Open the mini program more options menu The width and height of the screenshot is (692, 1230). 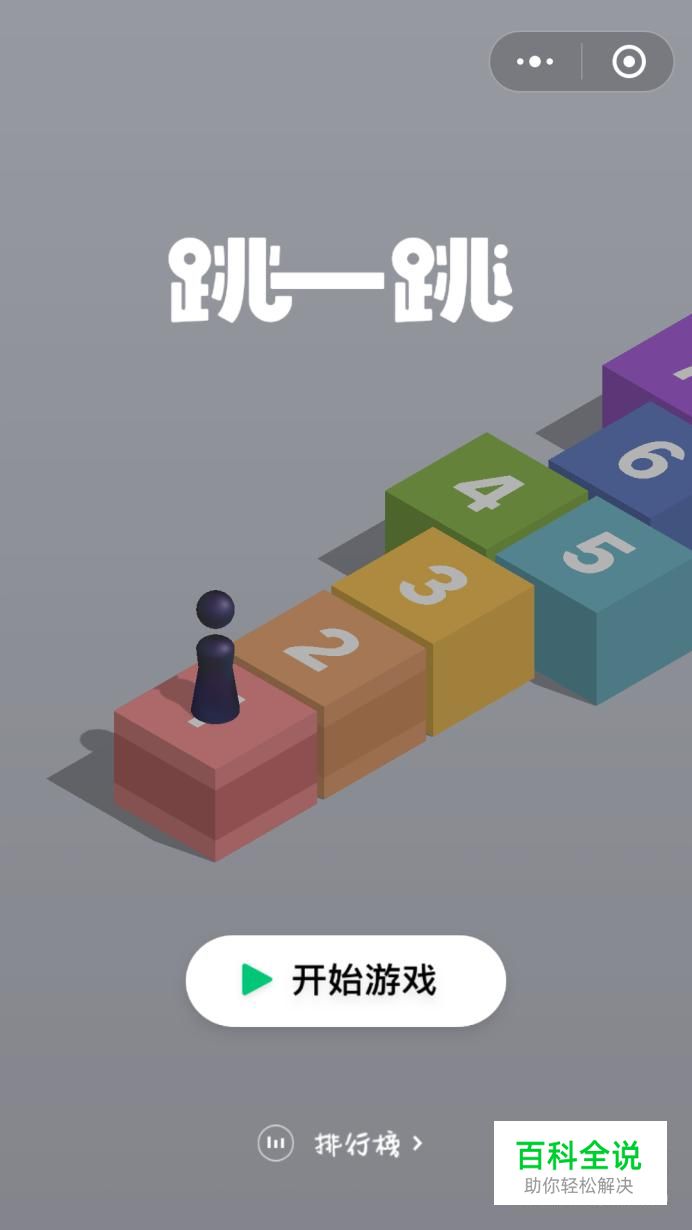point(535,62)
